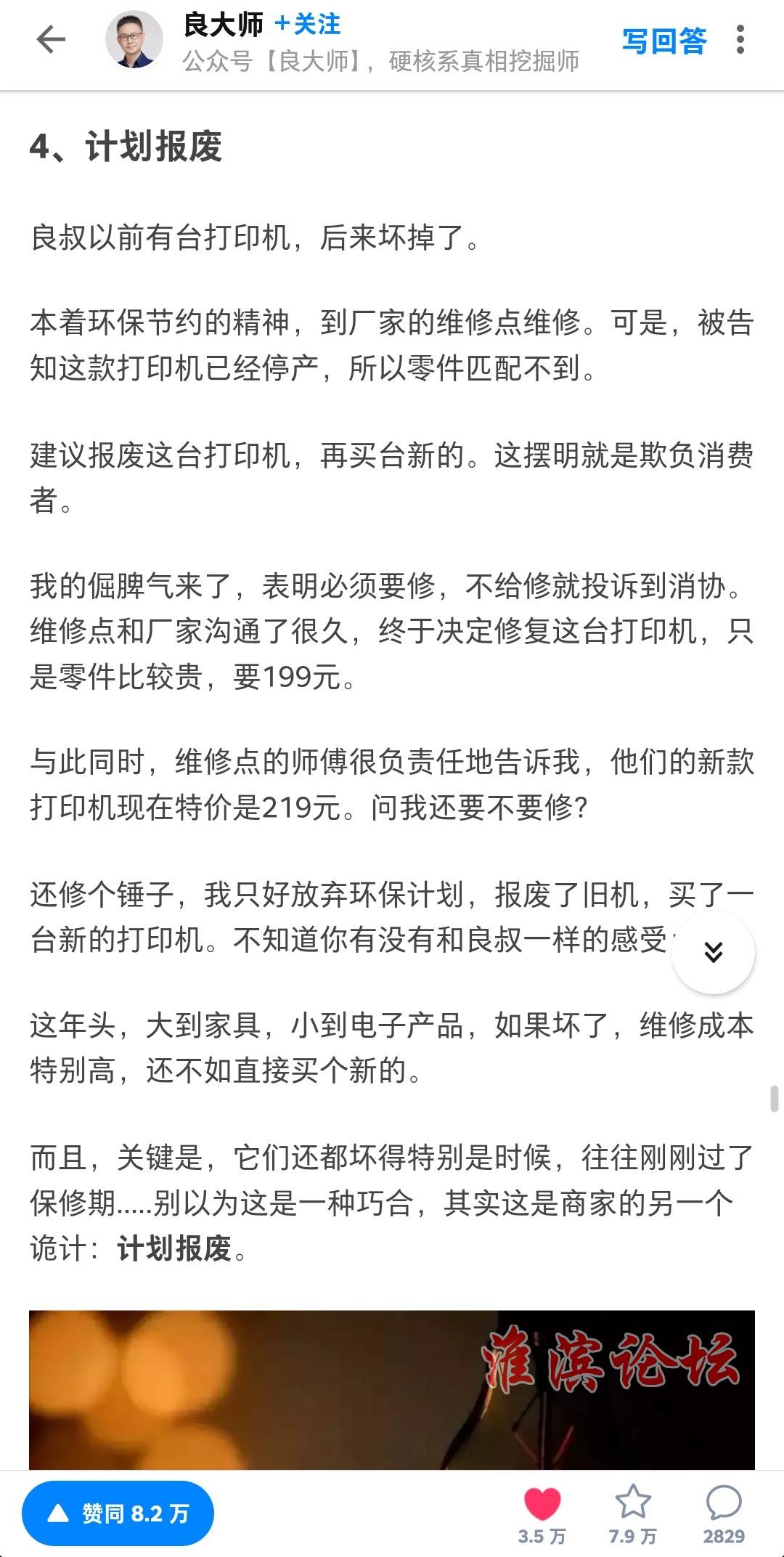The height and width of the screenshot is (1557, 784).
Task: Open 良大师's profile avatar
Action: point(134,40)
